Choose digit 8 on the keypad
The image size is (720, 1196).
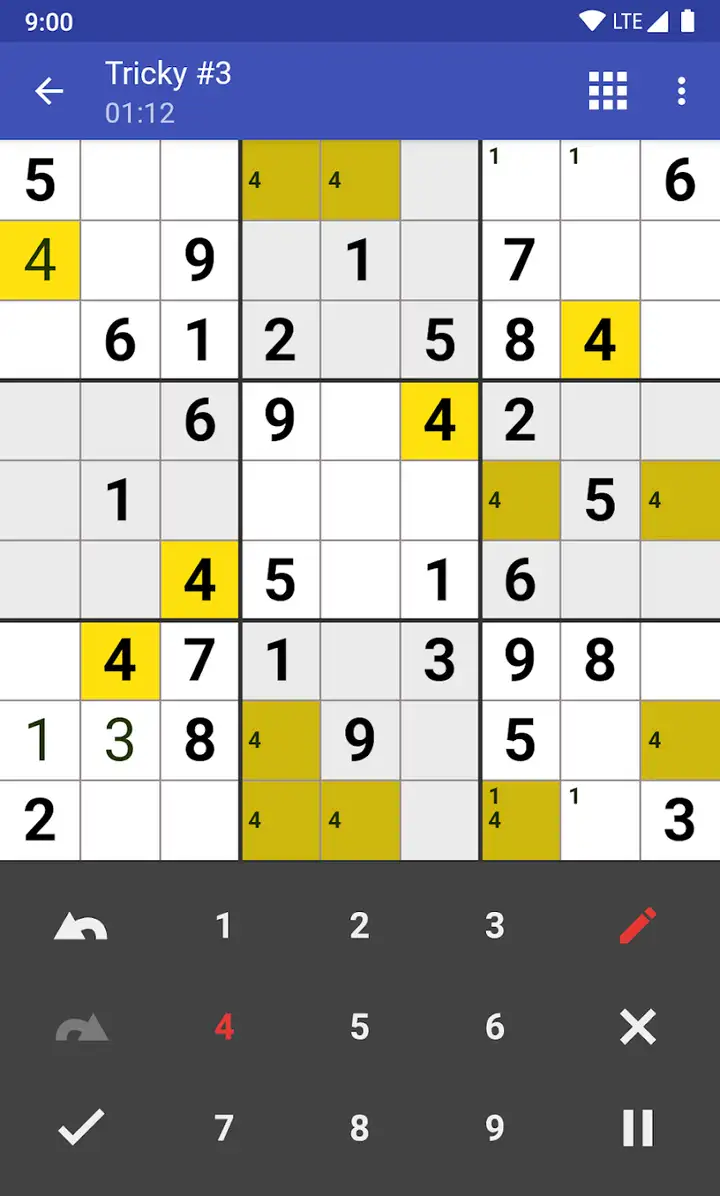pos(359,1128)
